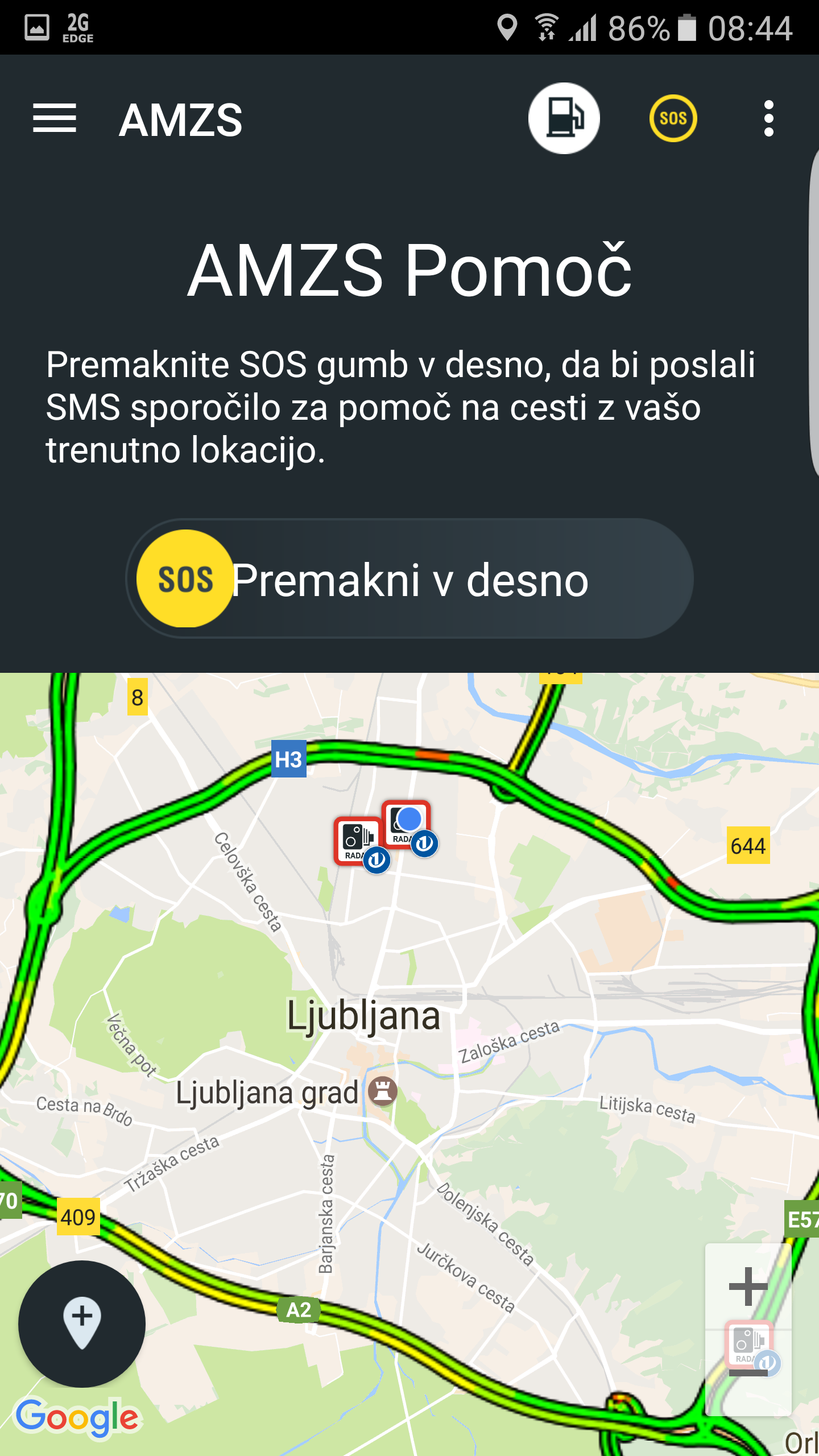Tap the radar marker at the blue dot
The width and height of the screenshot is (819, 1456).
(x=406, y=824)
